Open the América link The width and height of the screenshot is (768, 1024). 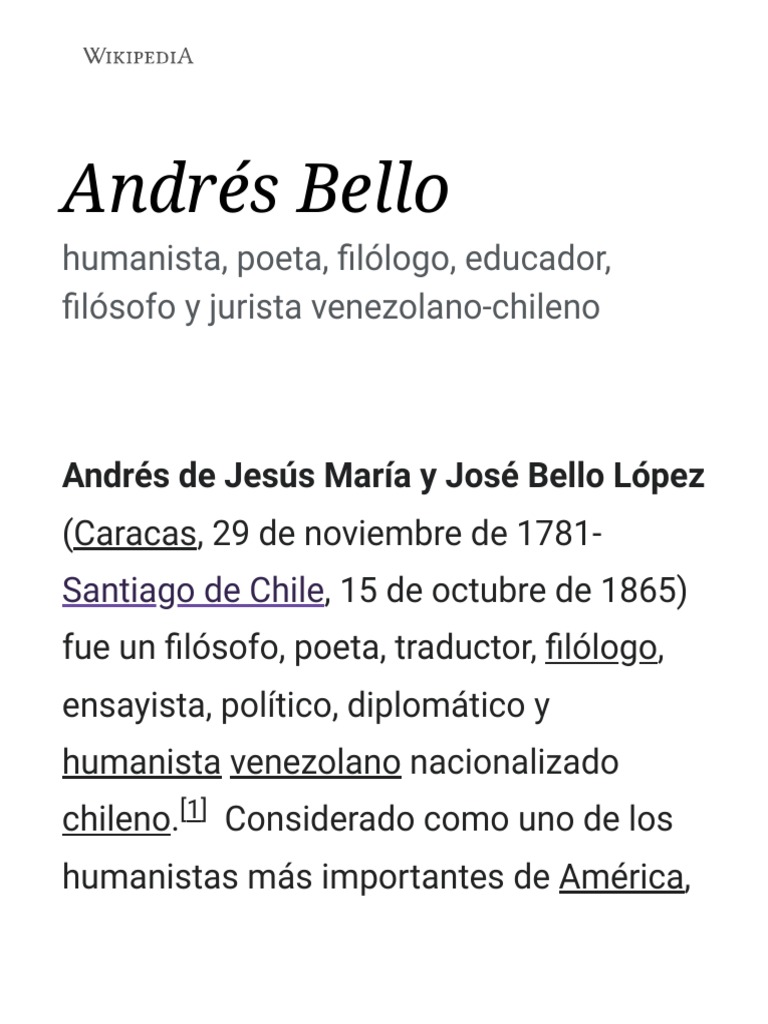(x=621, y=876)
